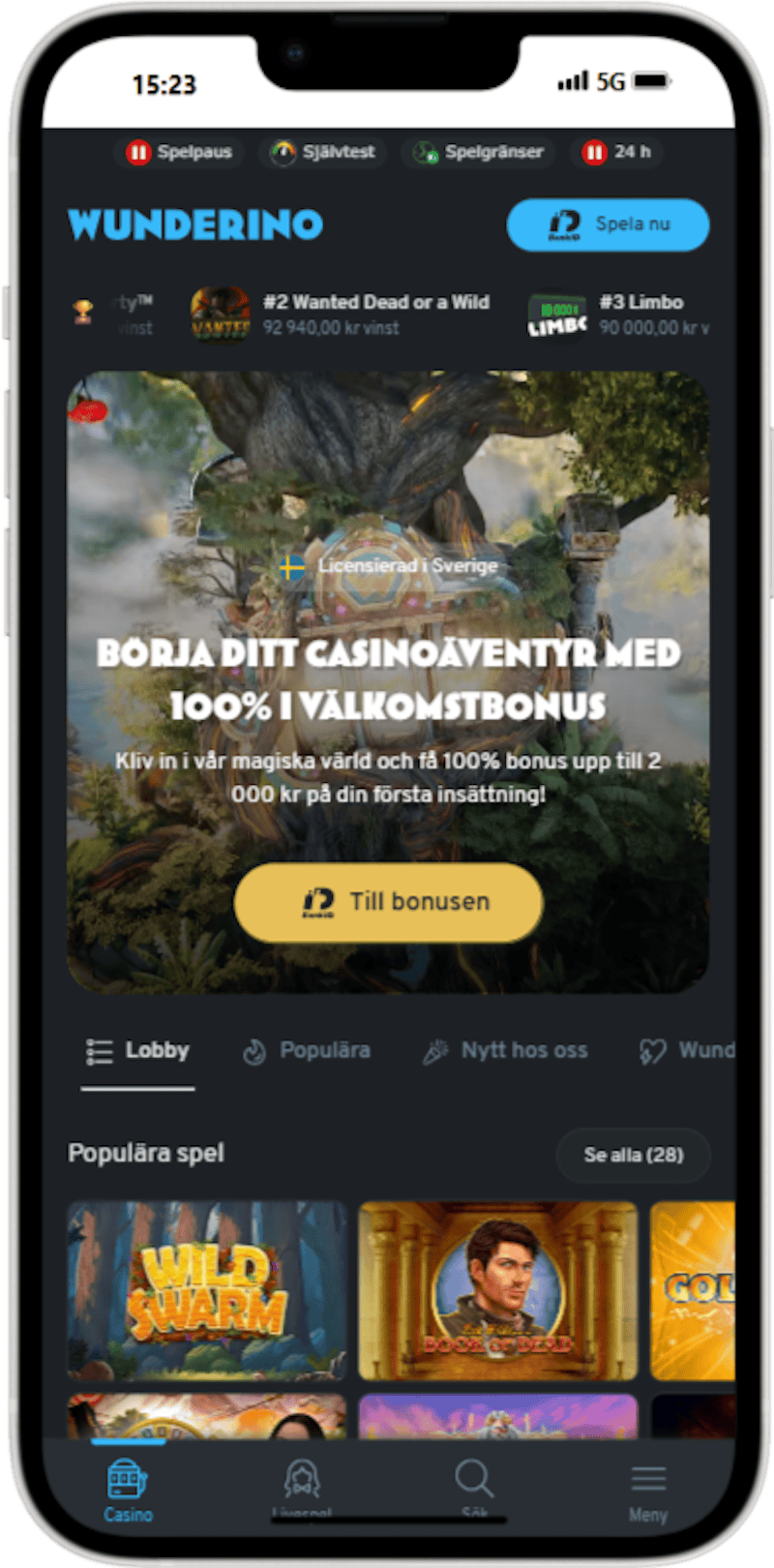Tap the Spela nu button
774x1568 pixels.
pos(608,225)
